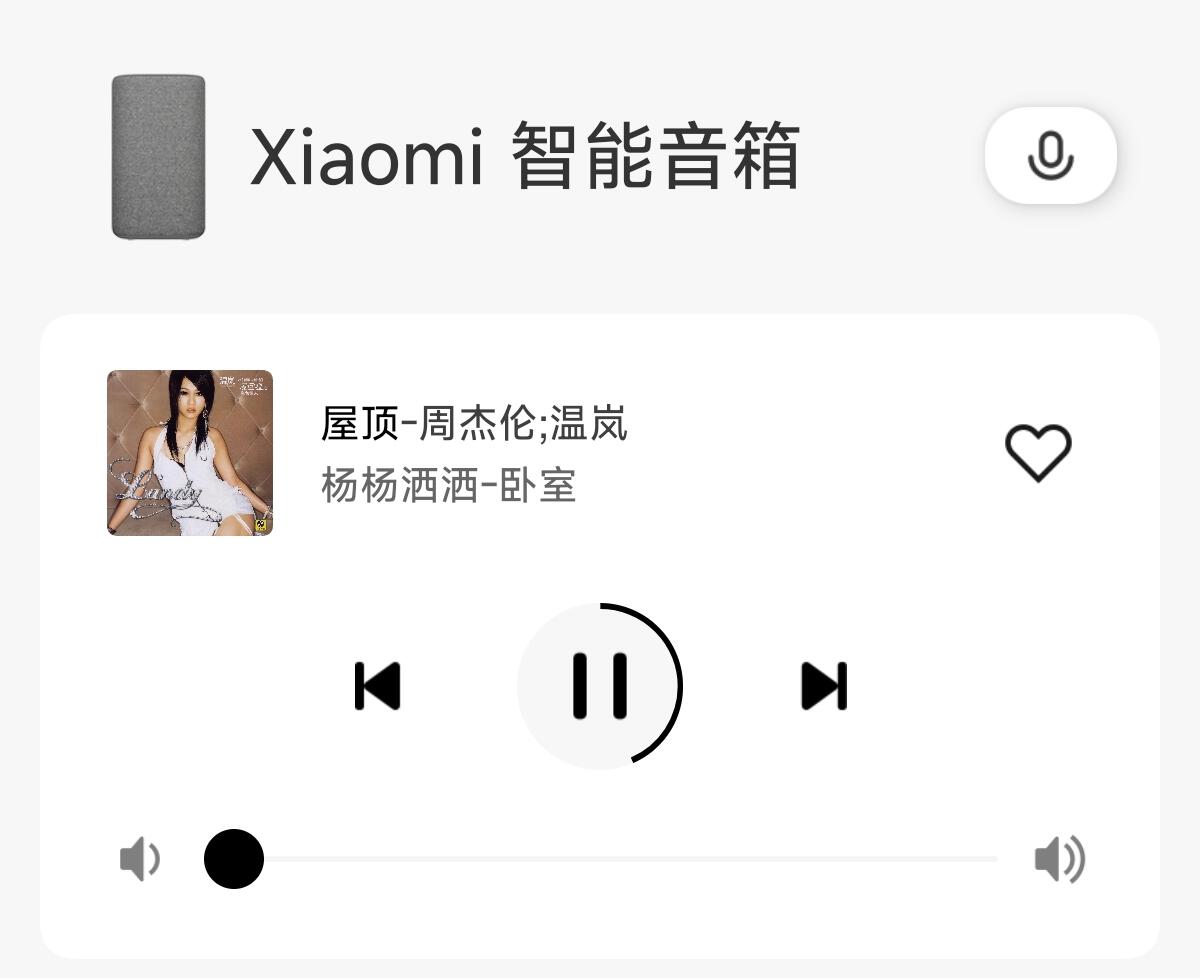Pause the current song

[x=600, y=686]
